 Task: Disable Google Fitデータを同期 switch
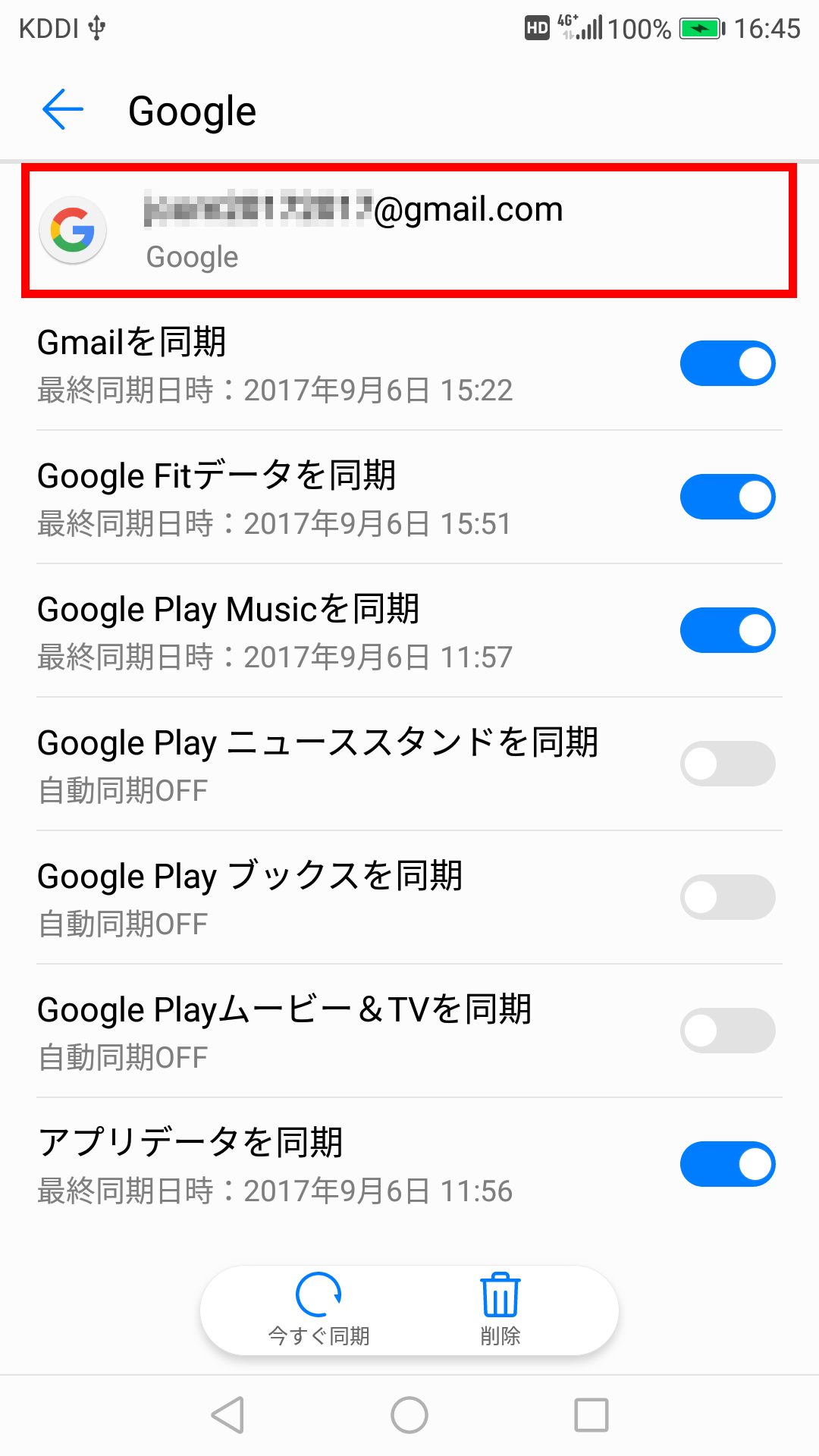click(727, 497)
